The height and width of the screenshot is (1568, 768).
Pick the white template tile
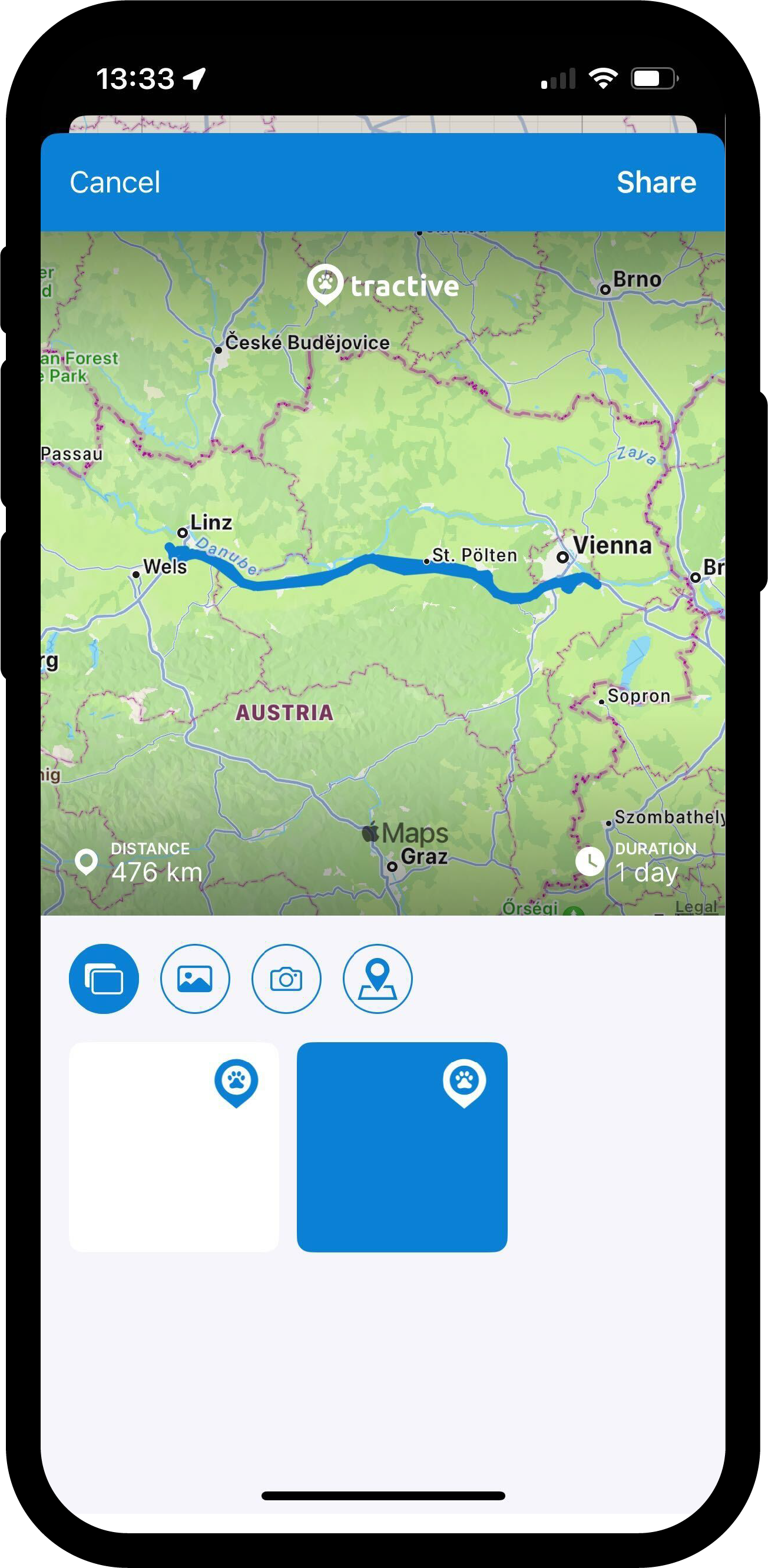[x=174, y=1147]
